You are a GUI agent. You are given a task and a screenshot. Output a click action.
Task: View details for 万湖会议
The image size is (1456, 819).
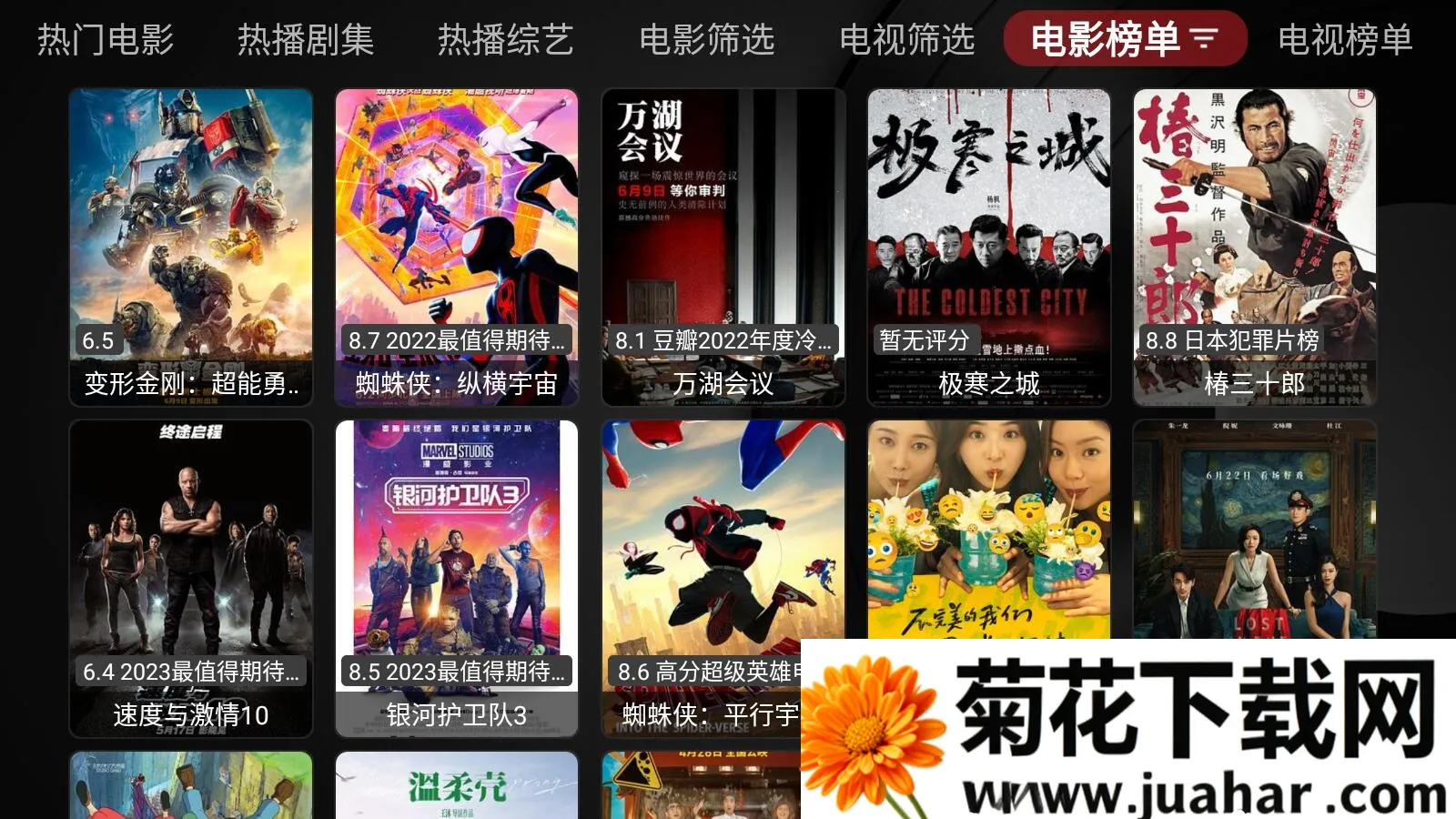[723, 246]
